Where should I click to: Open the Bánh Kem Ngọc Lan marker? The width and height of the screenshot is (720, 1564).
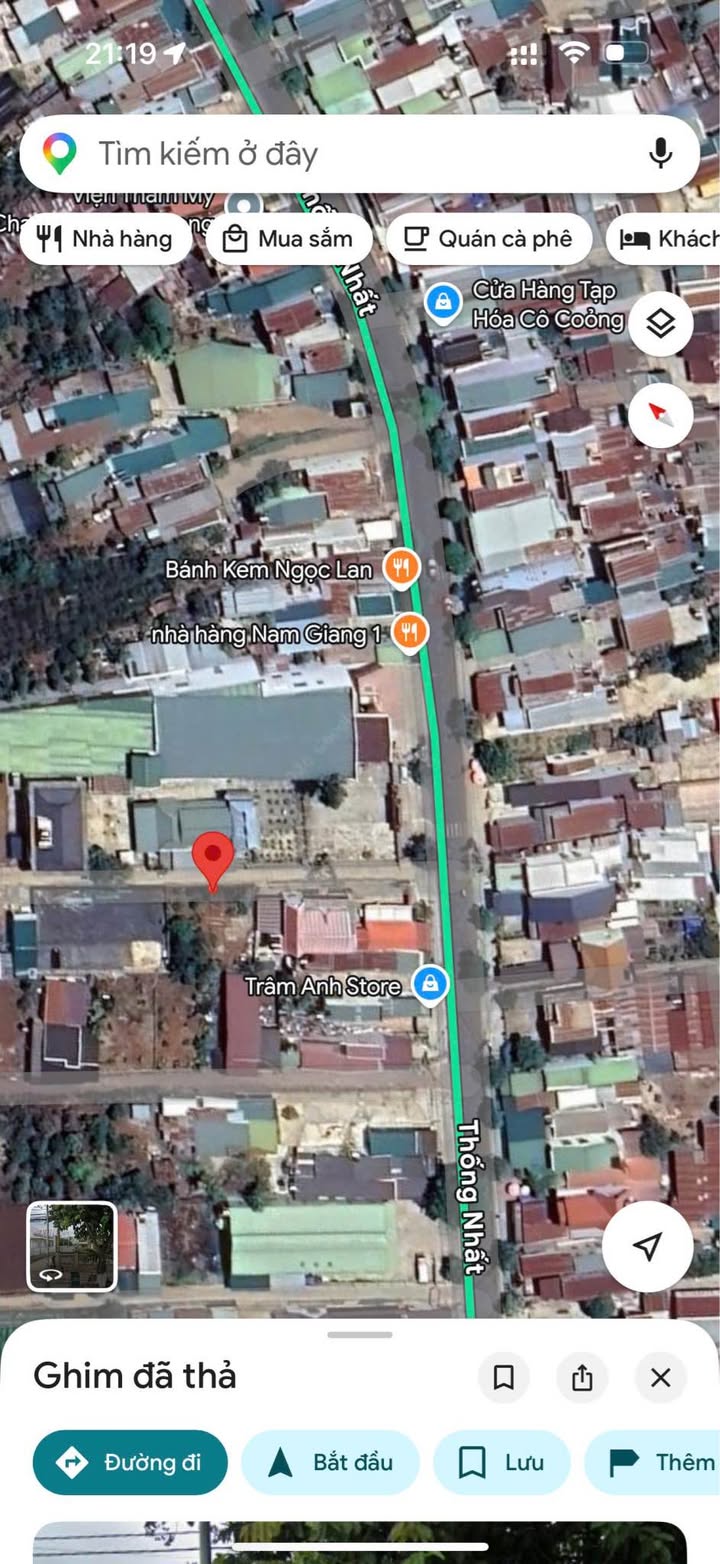pyautogui.click(x=401, y=569)
